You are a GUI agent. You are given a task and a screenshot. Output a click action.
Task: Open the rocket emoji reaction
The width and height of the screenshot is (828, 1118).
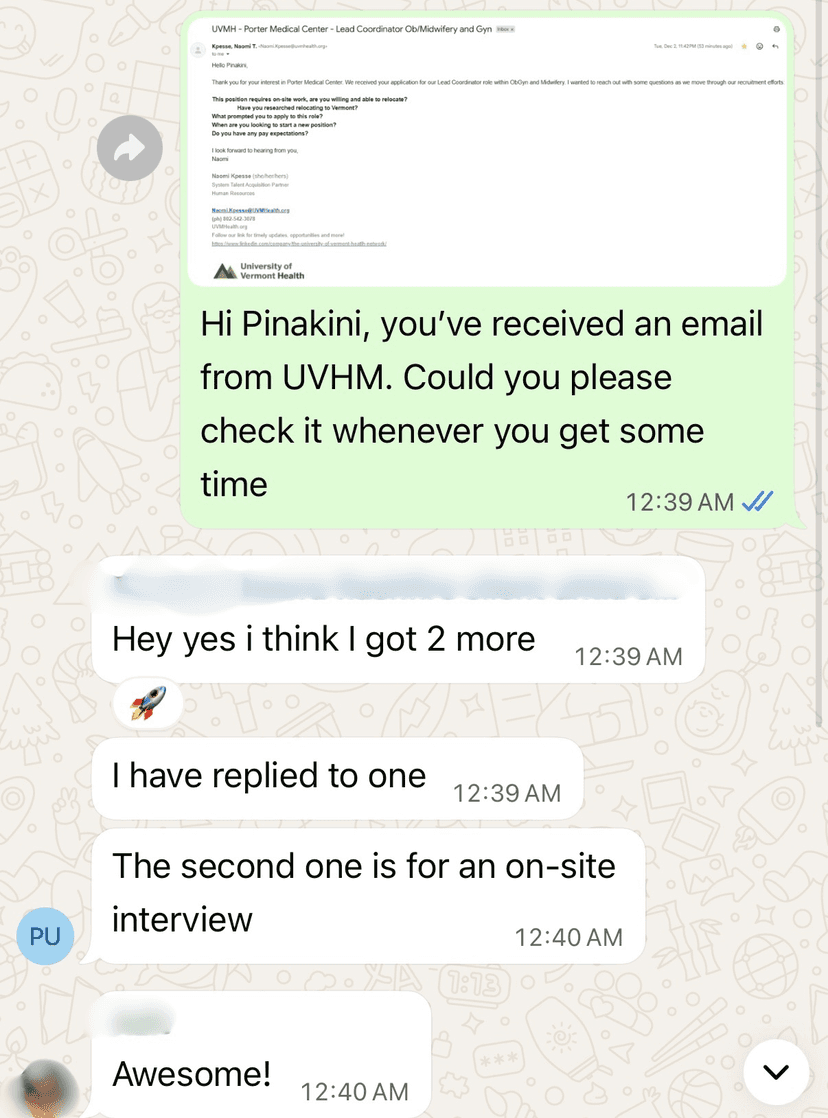(x=146, y=702)
